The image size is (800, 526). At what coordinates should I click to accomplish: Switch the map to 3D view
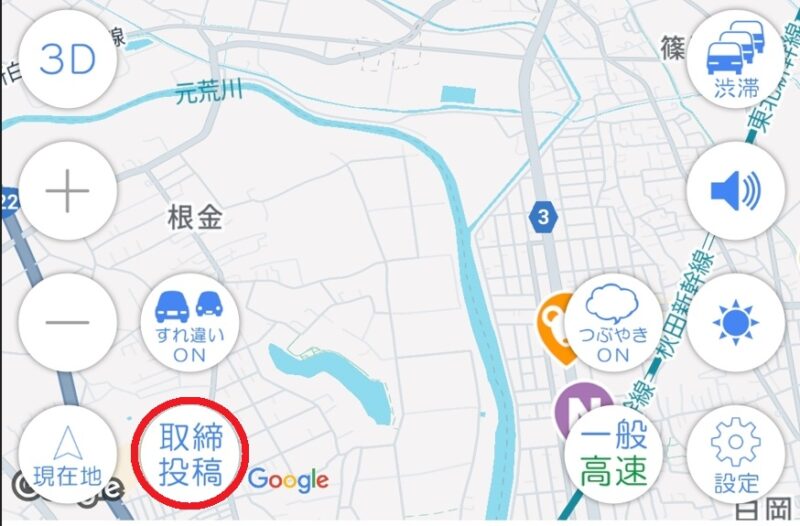[68, 60]
